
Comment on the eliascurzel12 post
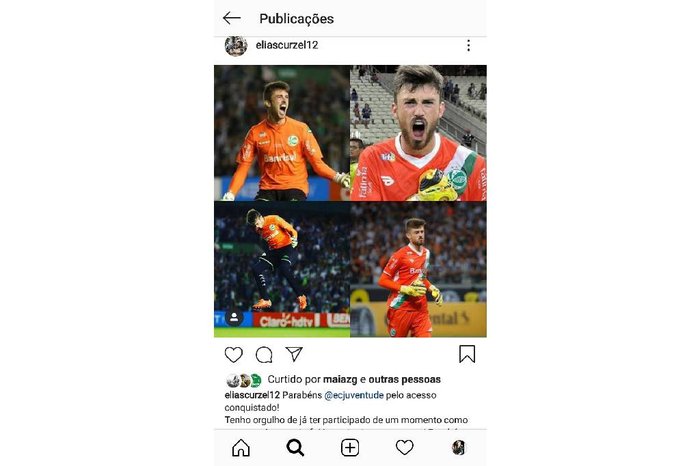pos(264,354)
